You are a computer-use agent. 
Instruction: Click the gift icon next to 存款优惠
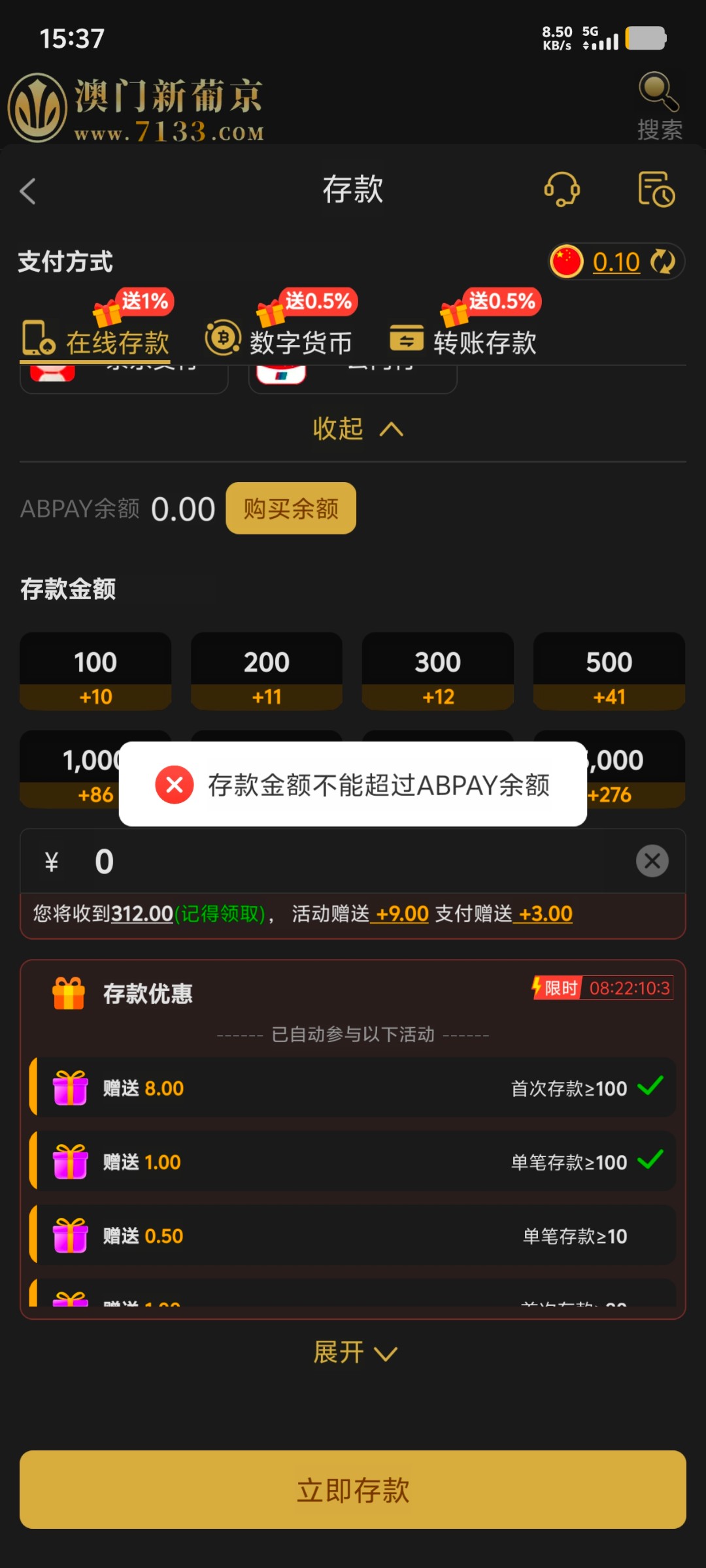(x=69, y=994)
